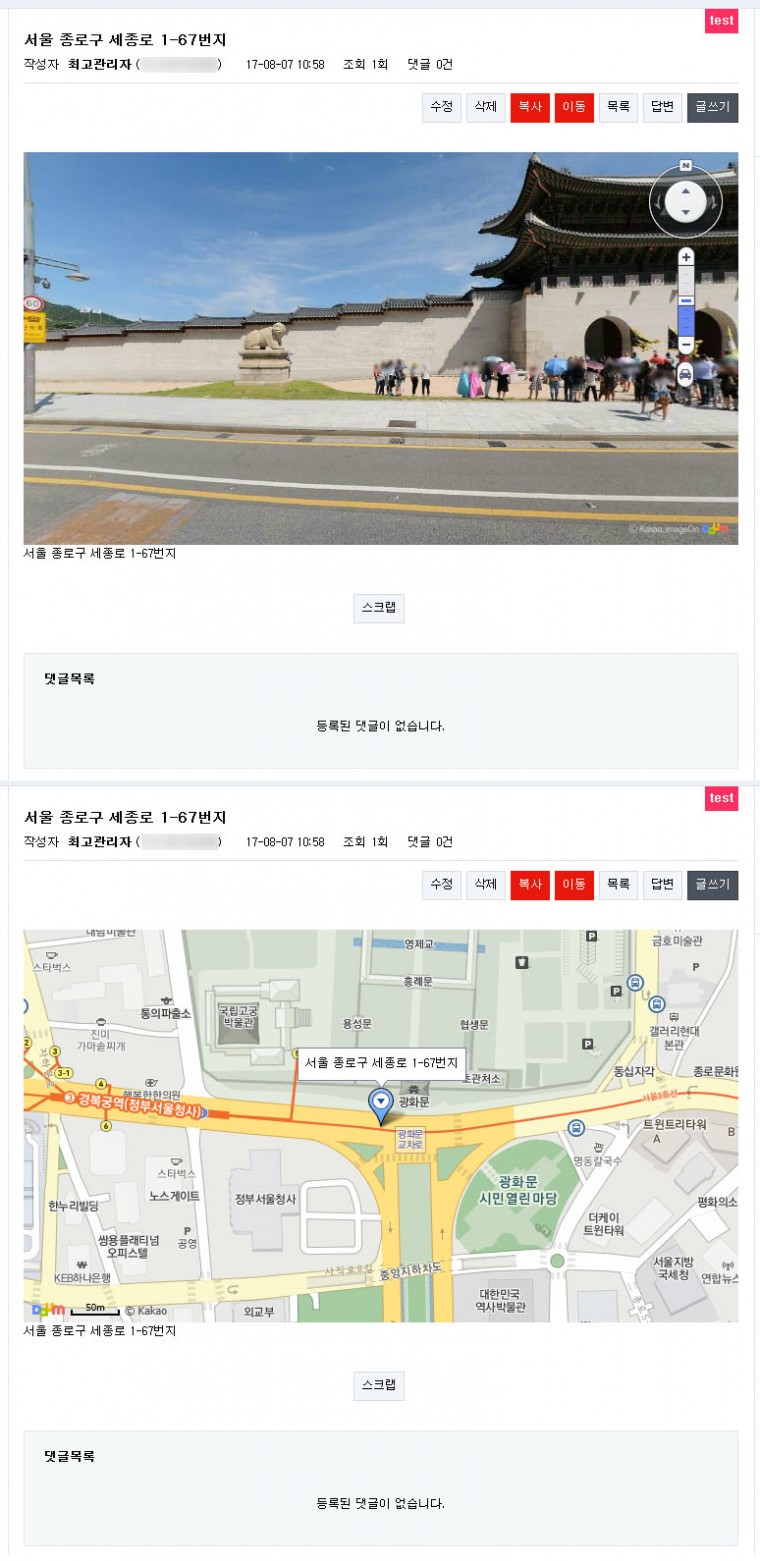This screenshot has width=760, height=1561.
Task: Open 목록 above the street view image
Action: click(618, 107)
